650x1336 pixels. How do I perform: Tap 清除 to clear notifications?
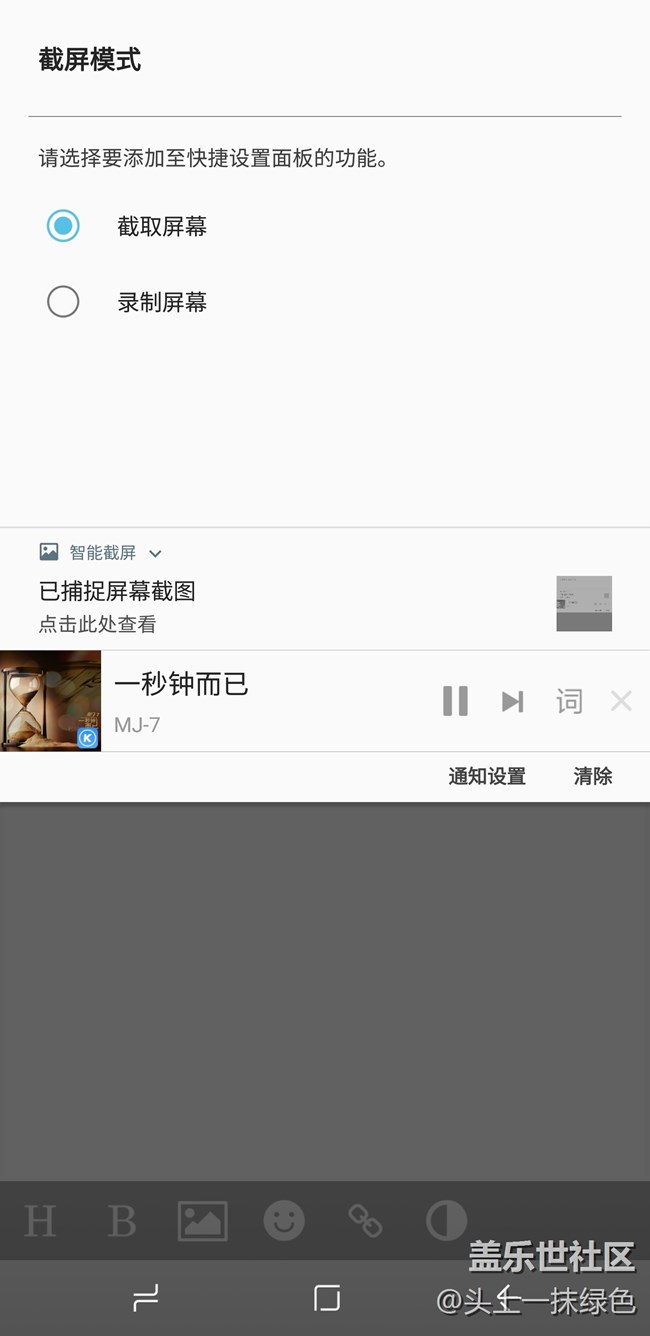(x=593, y=776)
